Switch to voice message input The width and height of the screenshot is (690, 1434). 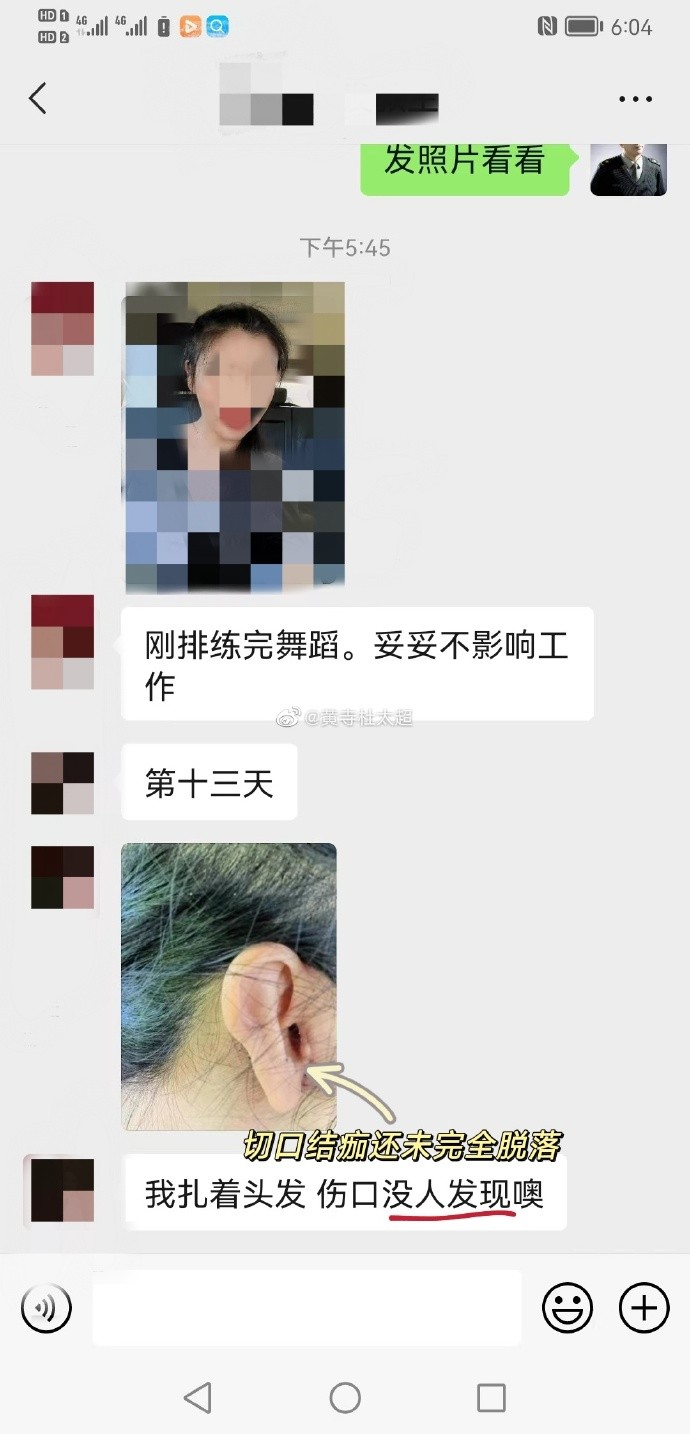46,1308
